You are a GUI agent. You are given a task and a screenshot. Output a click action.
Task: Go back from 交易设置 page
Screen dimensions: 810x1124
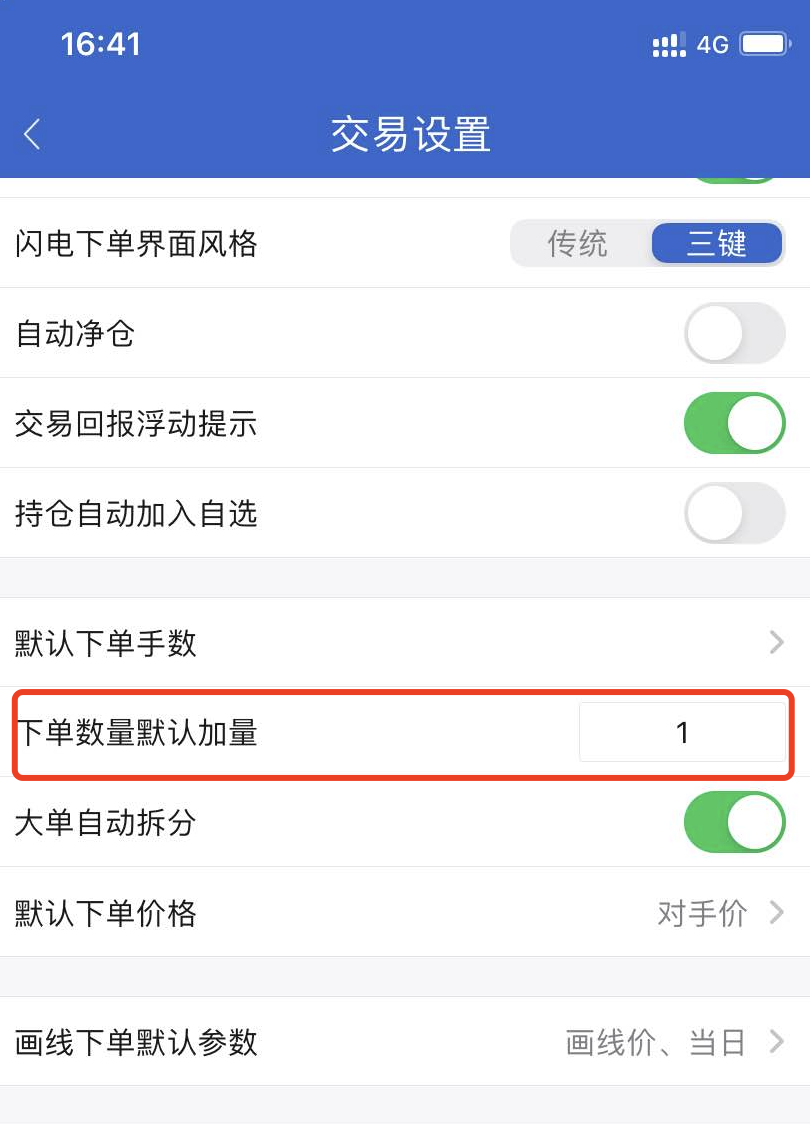pos(33,134)
